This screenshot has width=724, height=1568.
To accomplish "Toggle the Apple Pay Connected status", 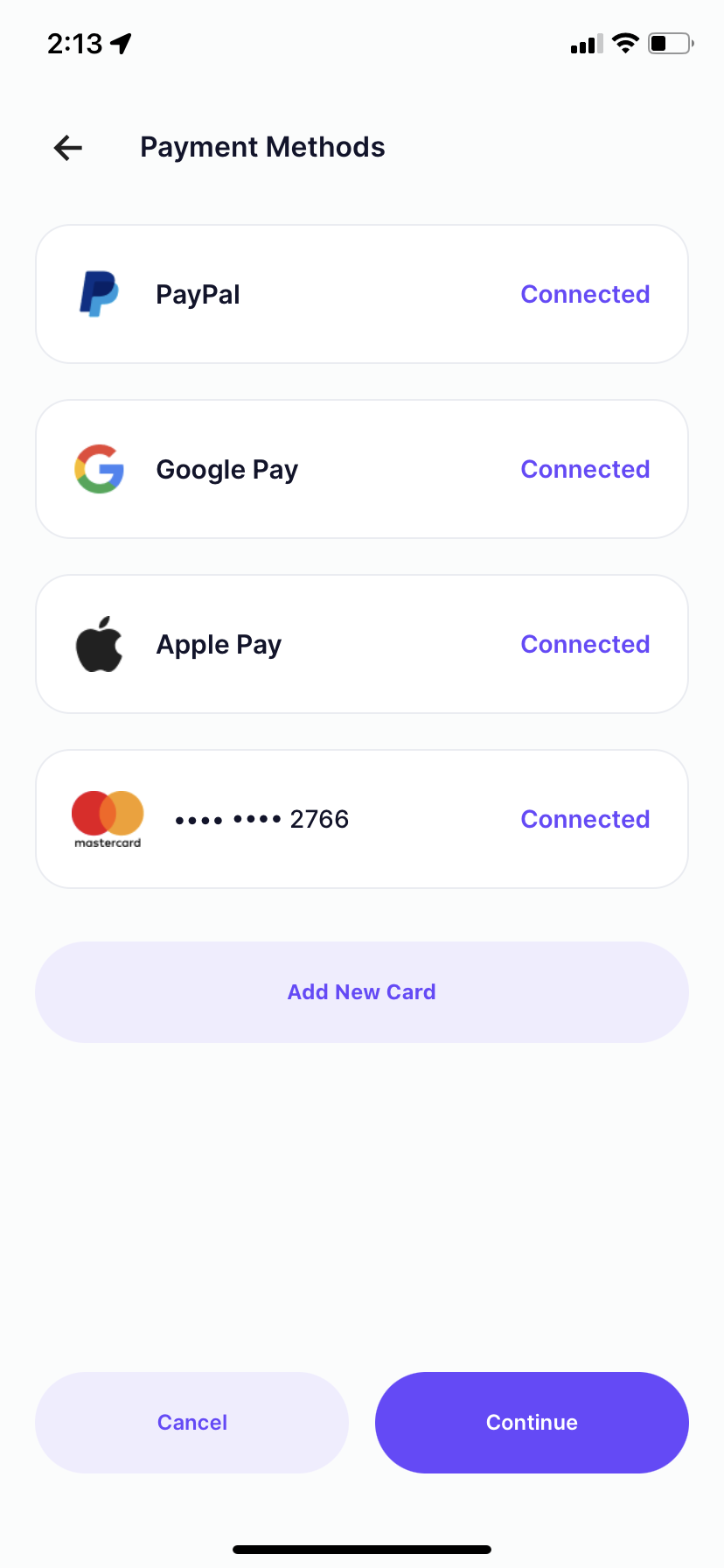I will click(585, 644).
